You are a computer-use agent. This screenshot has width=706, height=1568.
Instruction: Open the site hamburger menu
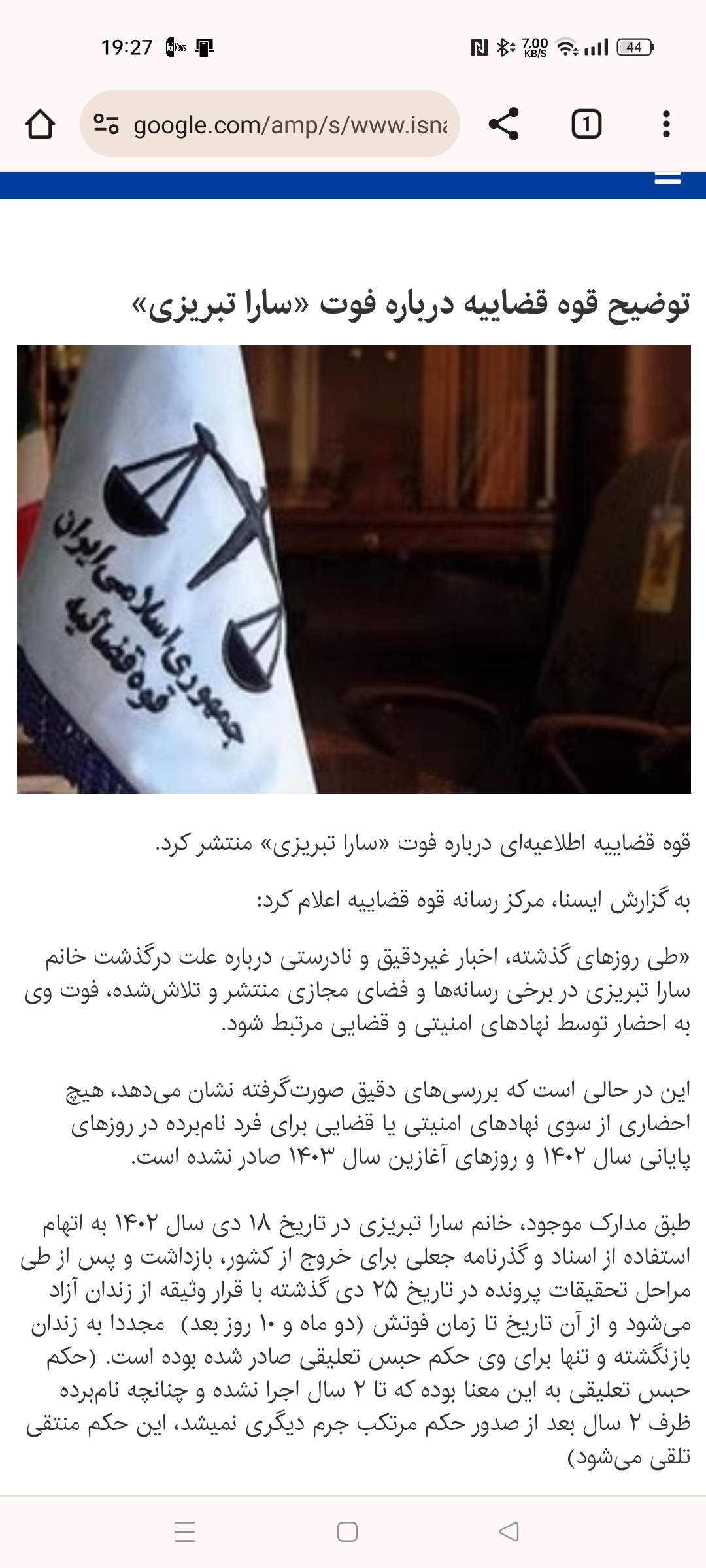[667, 178]
